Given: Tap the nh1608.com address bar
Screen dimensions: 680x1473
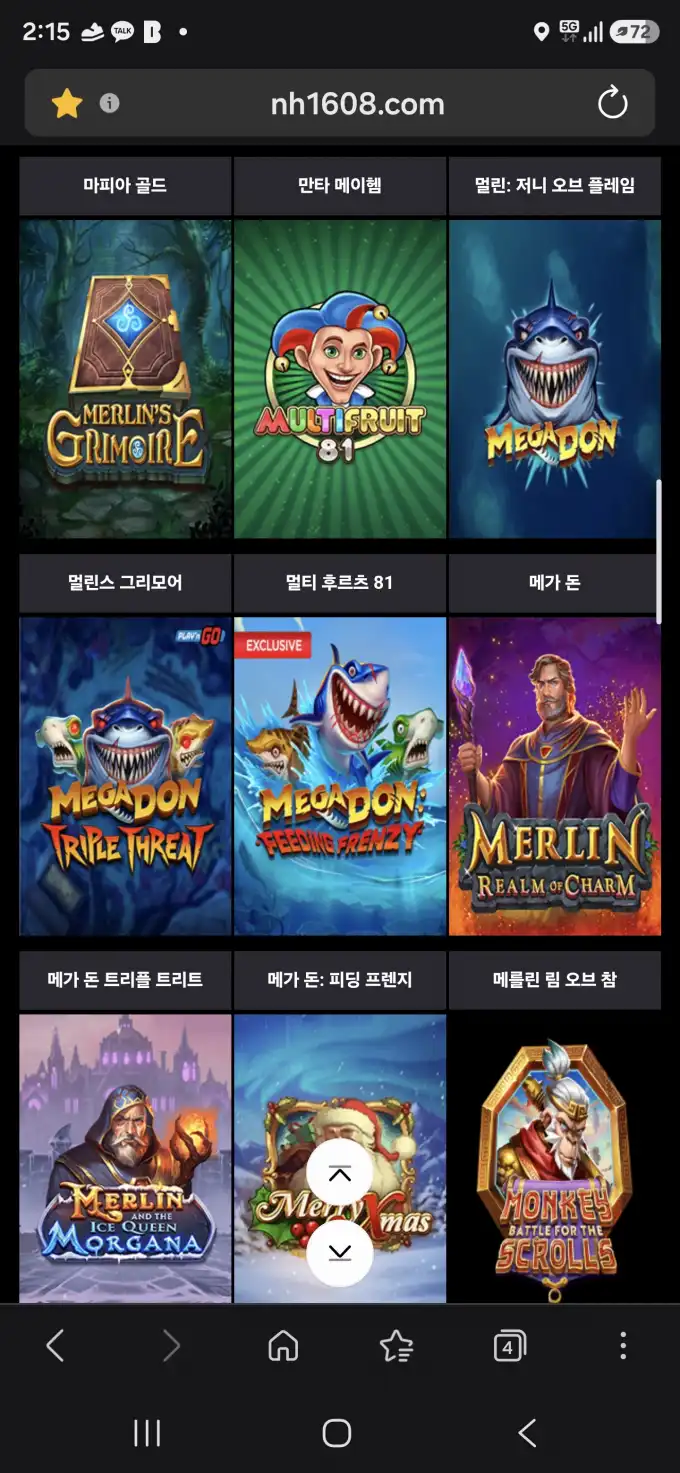Looking at the screenshot, I should click(x=357, y=103).
